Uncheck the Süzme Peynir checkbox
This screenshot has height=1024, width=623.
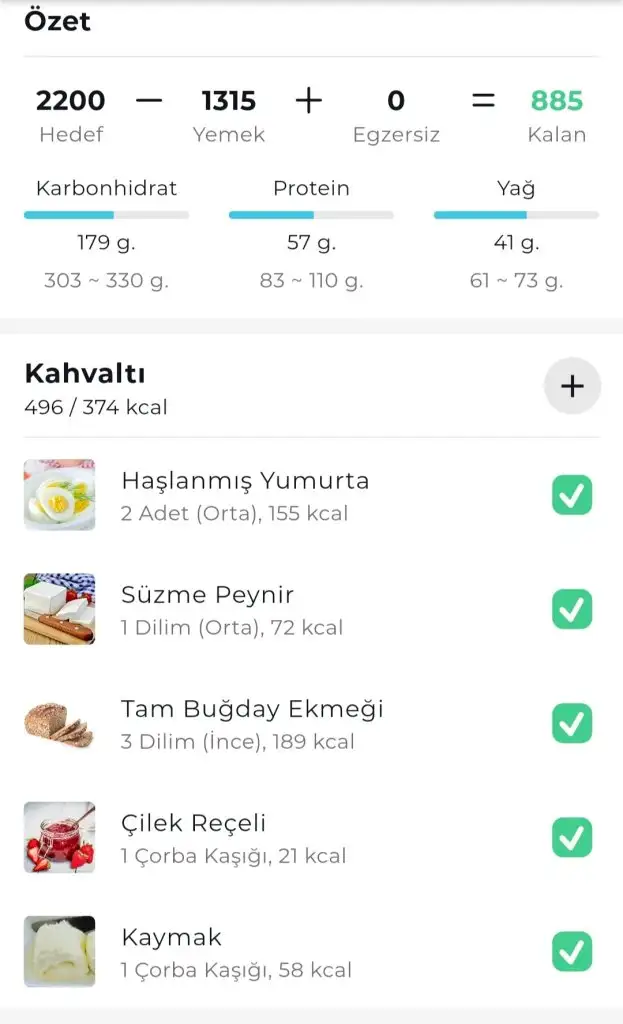tap(572, 609)
